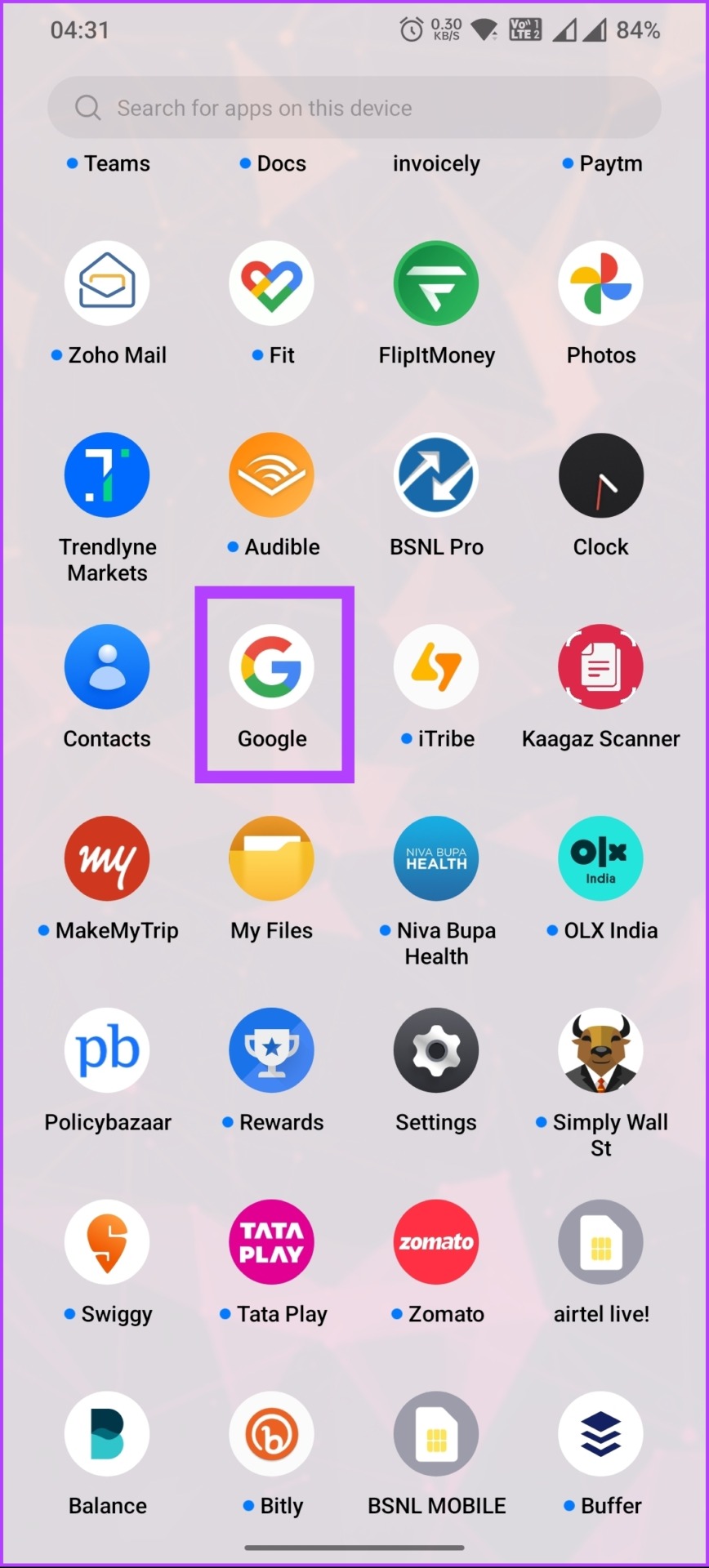The image size is (709, 1568).
Task: Open the Clock app
Action: pyautogui.click(x=600, y=475)
